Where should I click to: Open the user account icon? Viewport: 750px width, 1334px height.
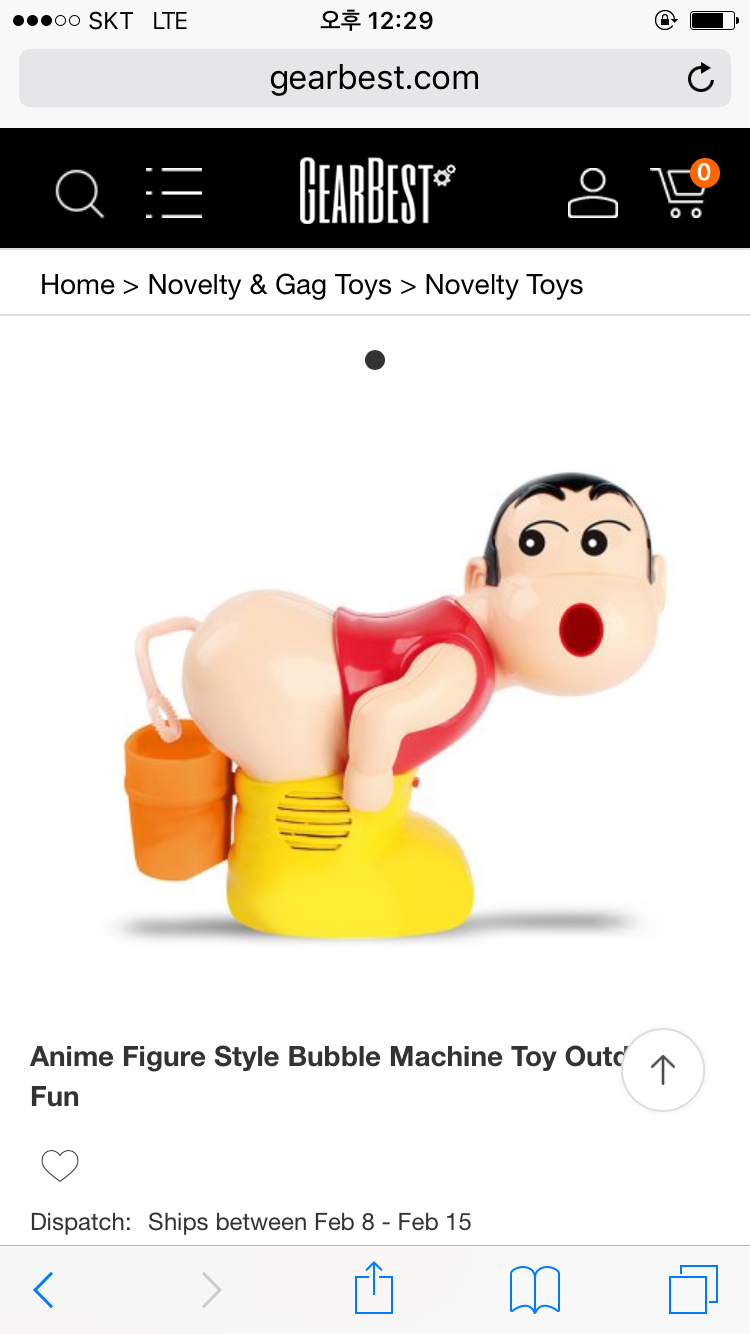coord(592,193)
